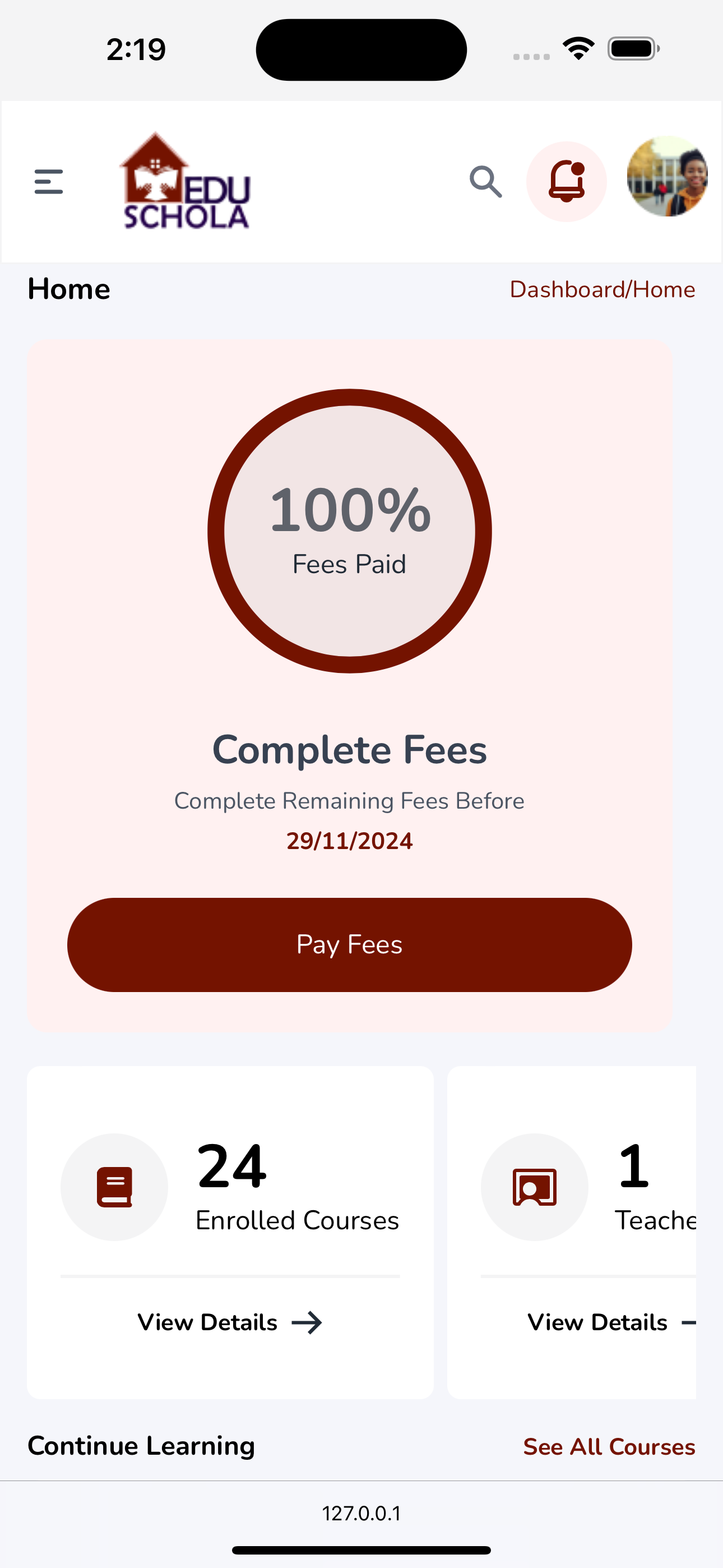Screen dimensions: 723x1568
Task: Tap the Edu Schola logo
Action: point(186,182)
